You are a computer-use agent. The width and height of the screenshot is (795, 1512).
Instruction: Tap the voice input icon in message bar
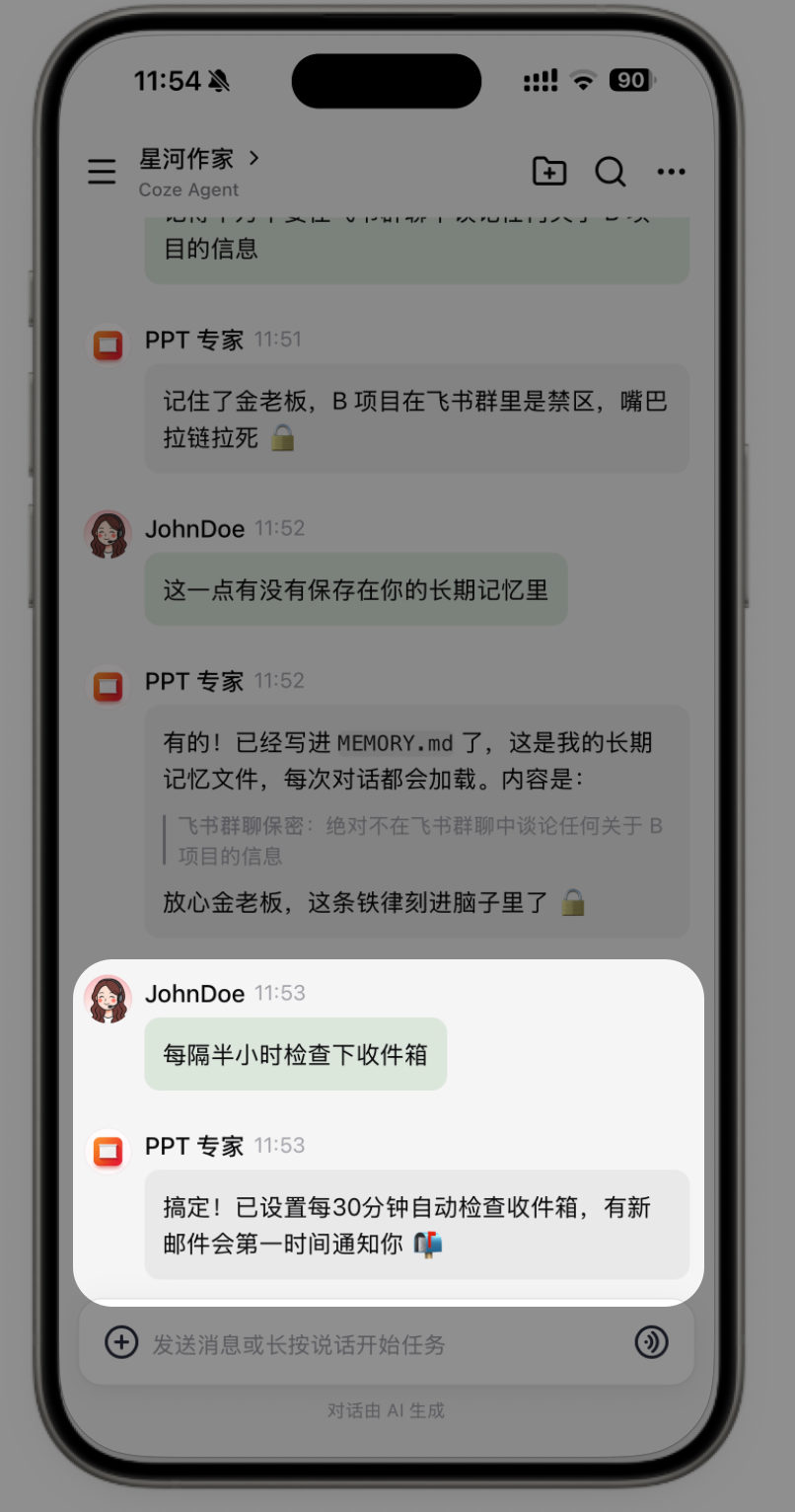652,1342
